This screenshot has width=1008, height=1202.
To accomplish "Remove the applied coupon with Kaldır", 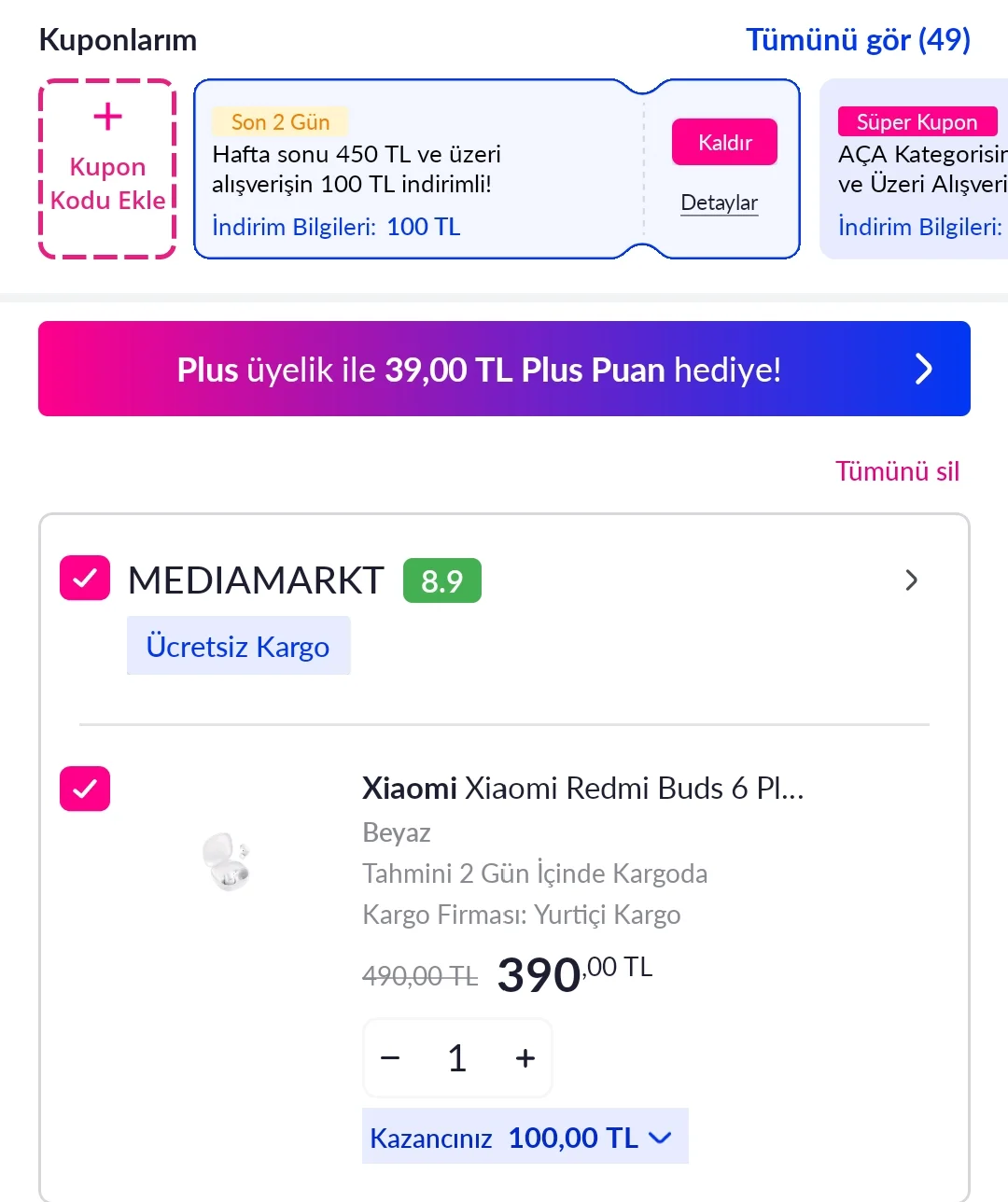I will (724, 142).
